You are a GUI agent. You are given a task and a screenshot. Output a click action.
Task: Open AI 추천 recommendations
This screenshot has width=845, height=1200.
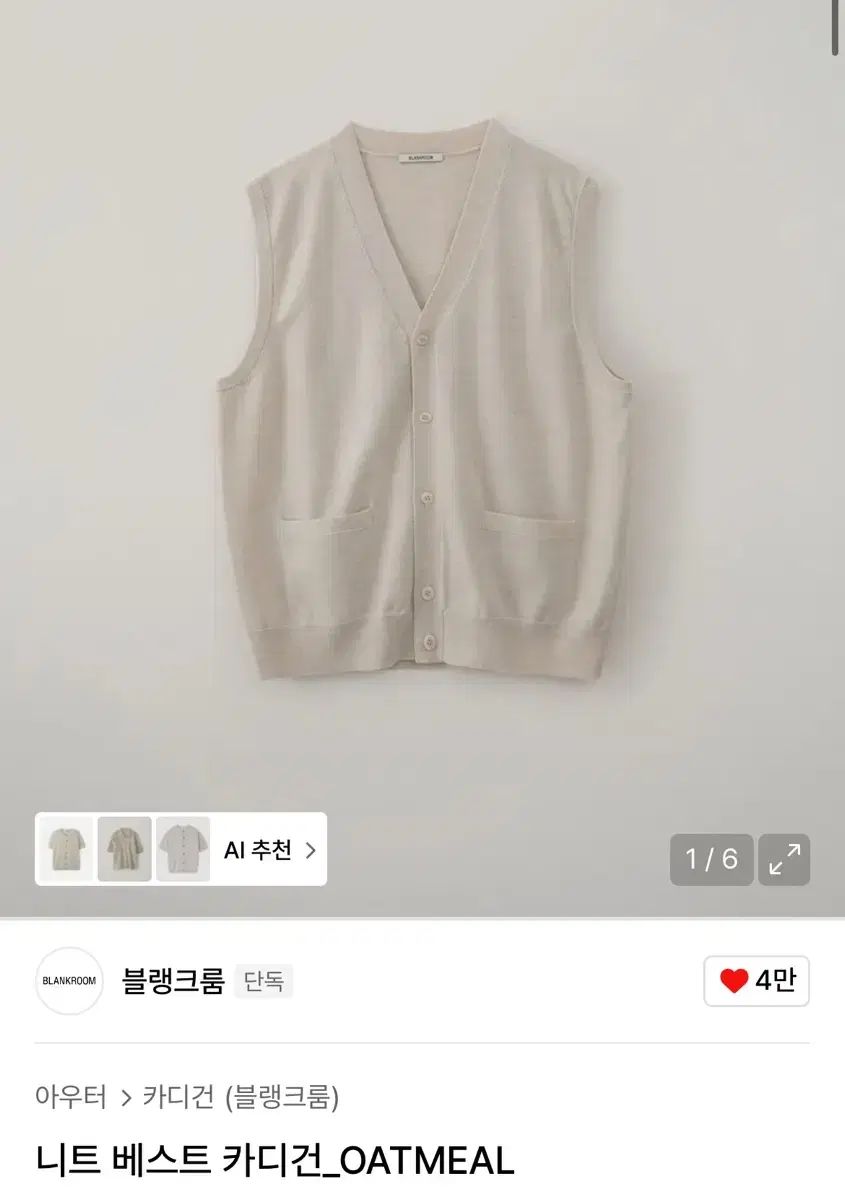click(x=268, y=850)
